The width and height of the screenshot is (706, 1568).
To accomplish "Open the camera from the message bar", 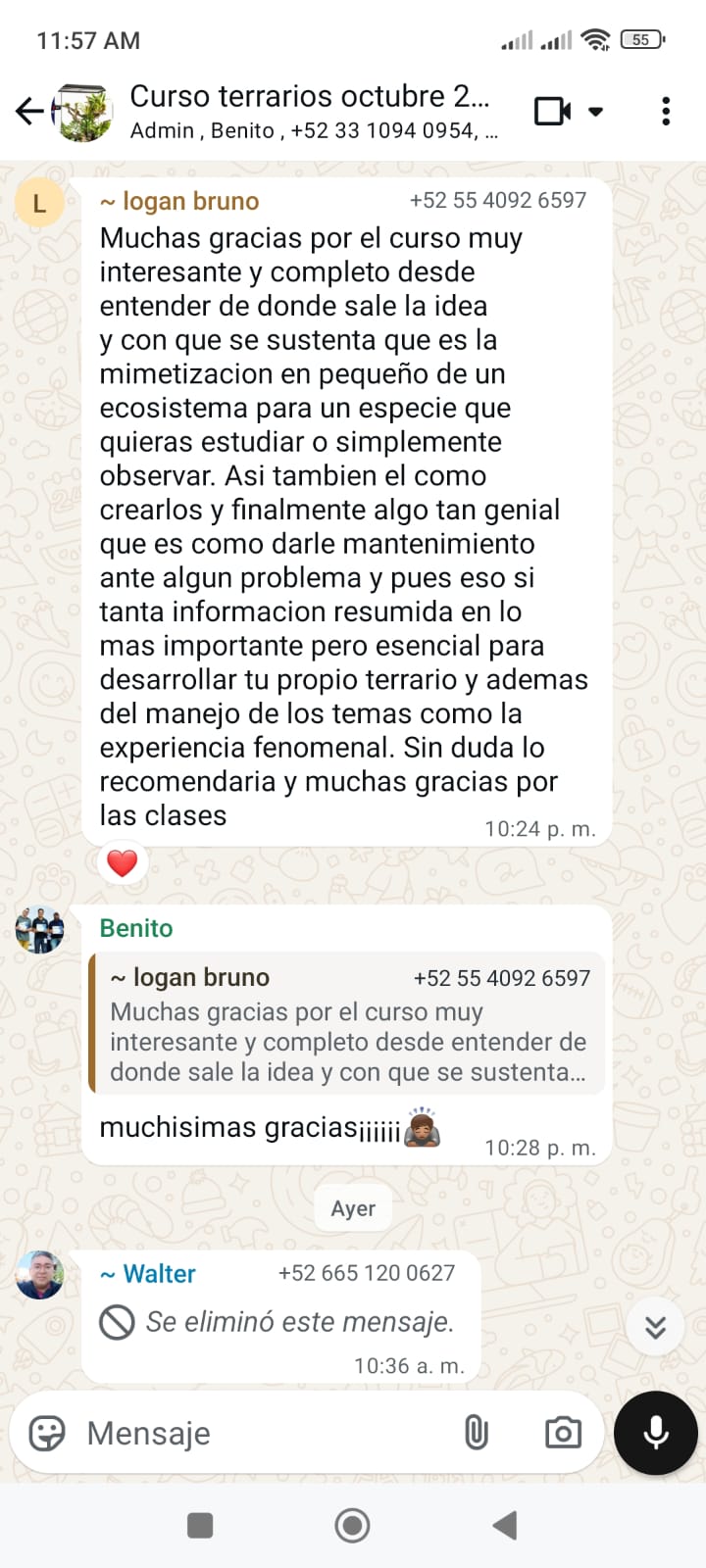I will click(563, 1433).
